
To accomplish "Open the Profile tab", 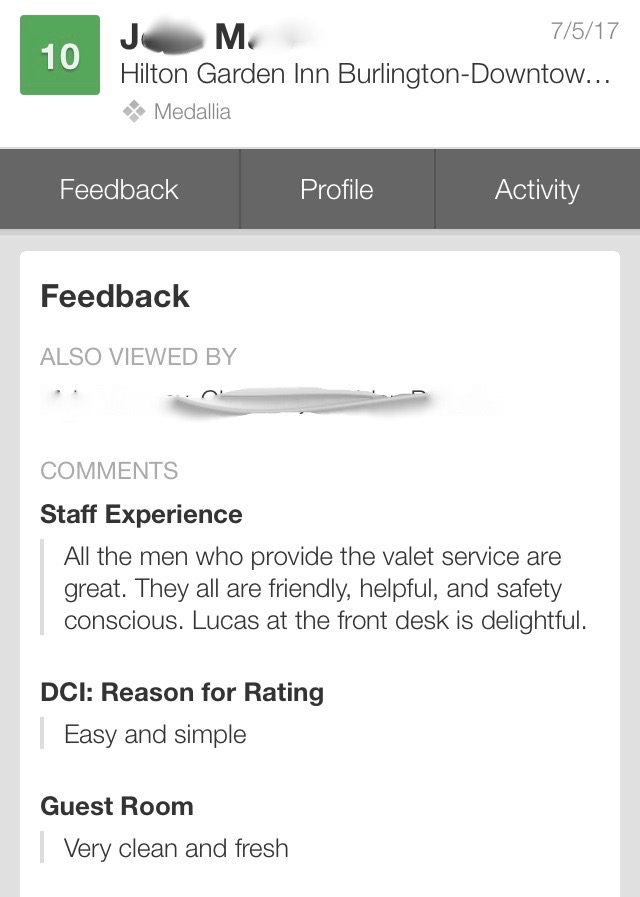I will [337, 190].
